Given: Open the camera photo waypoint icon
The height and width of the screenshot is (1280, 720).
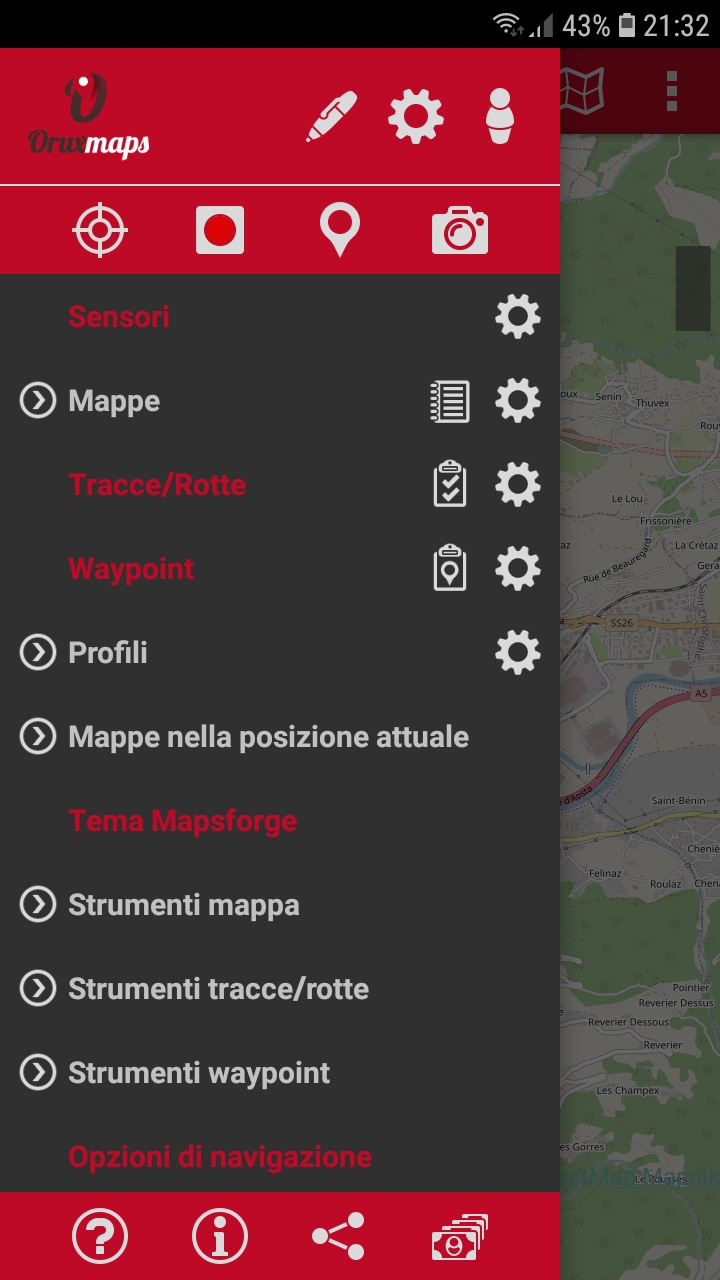Looking at the screenshot, I should click(x=460, y=230).
